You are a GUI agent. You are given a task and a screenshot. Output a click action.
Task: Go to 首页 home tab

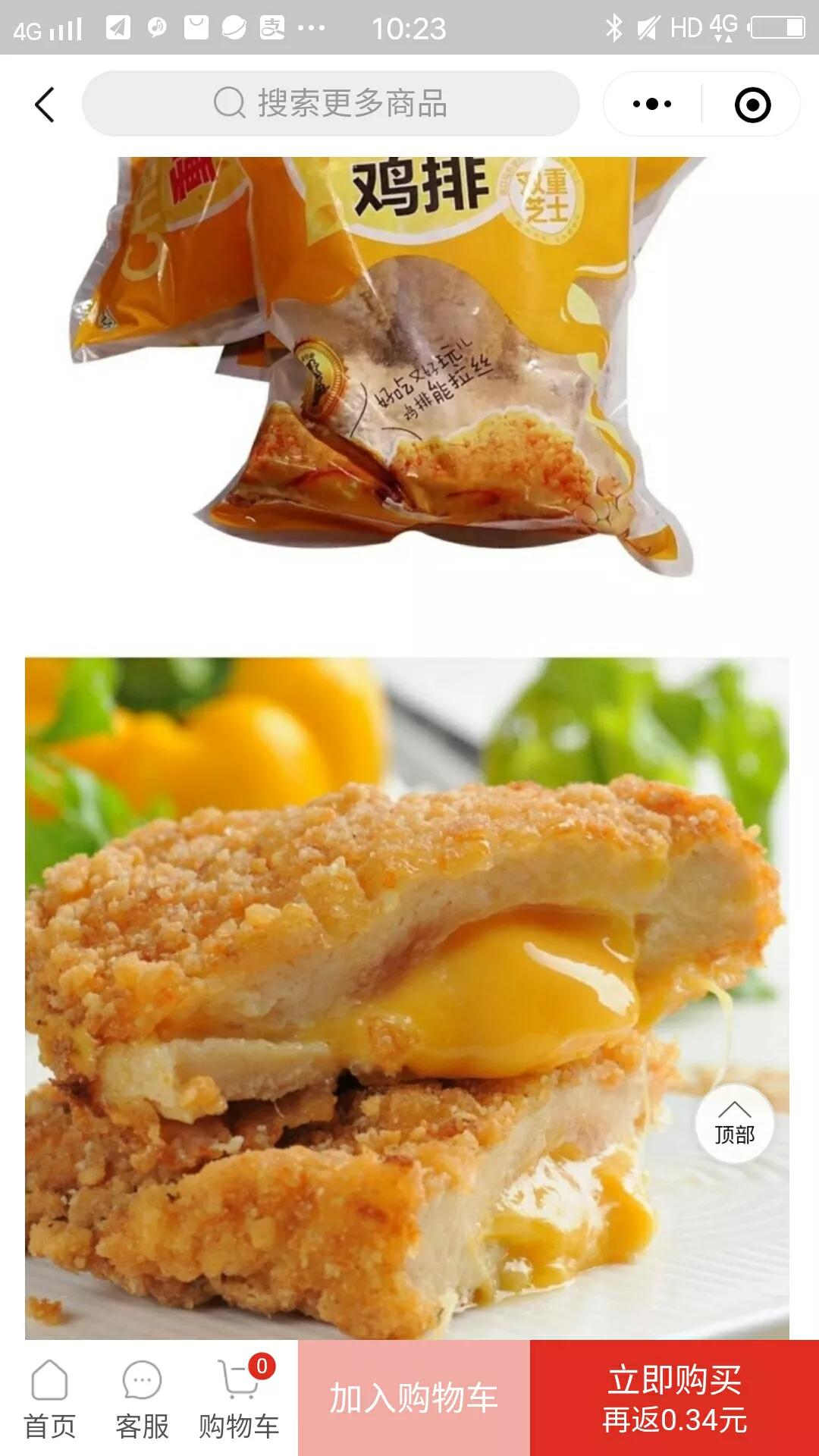click(x=49, y=1399)
